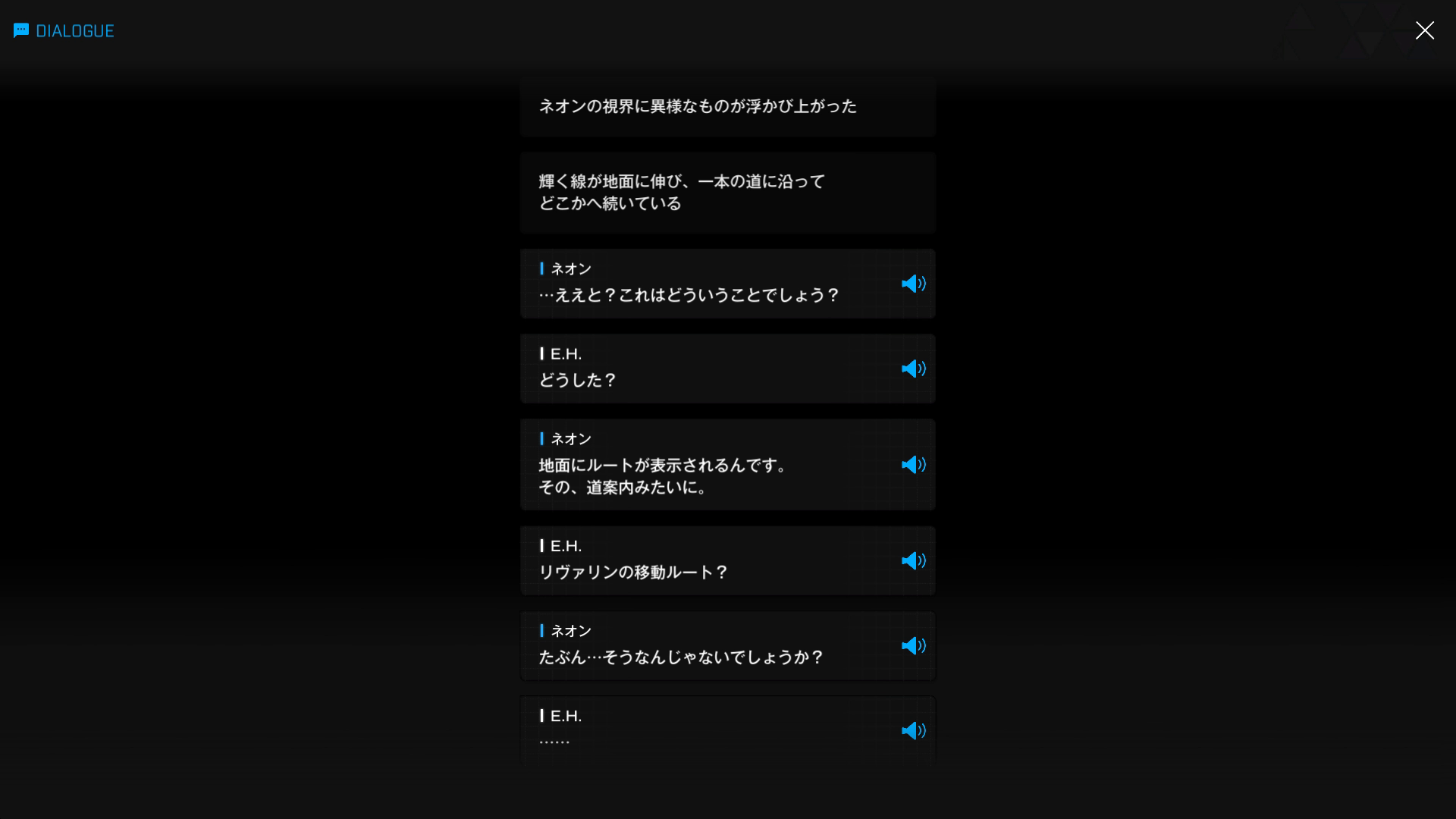This screenshot has height=819, width=1456.
Task: Close the dialogue log
Action: 1424,30
